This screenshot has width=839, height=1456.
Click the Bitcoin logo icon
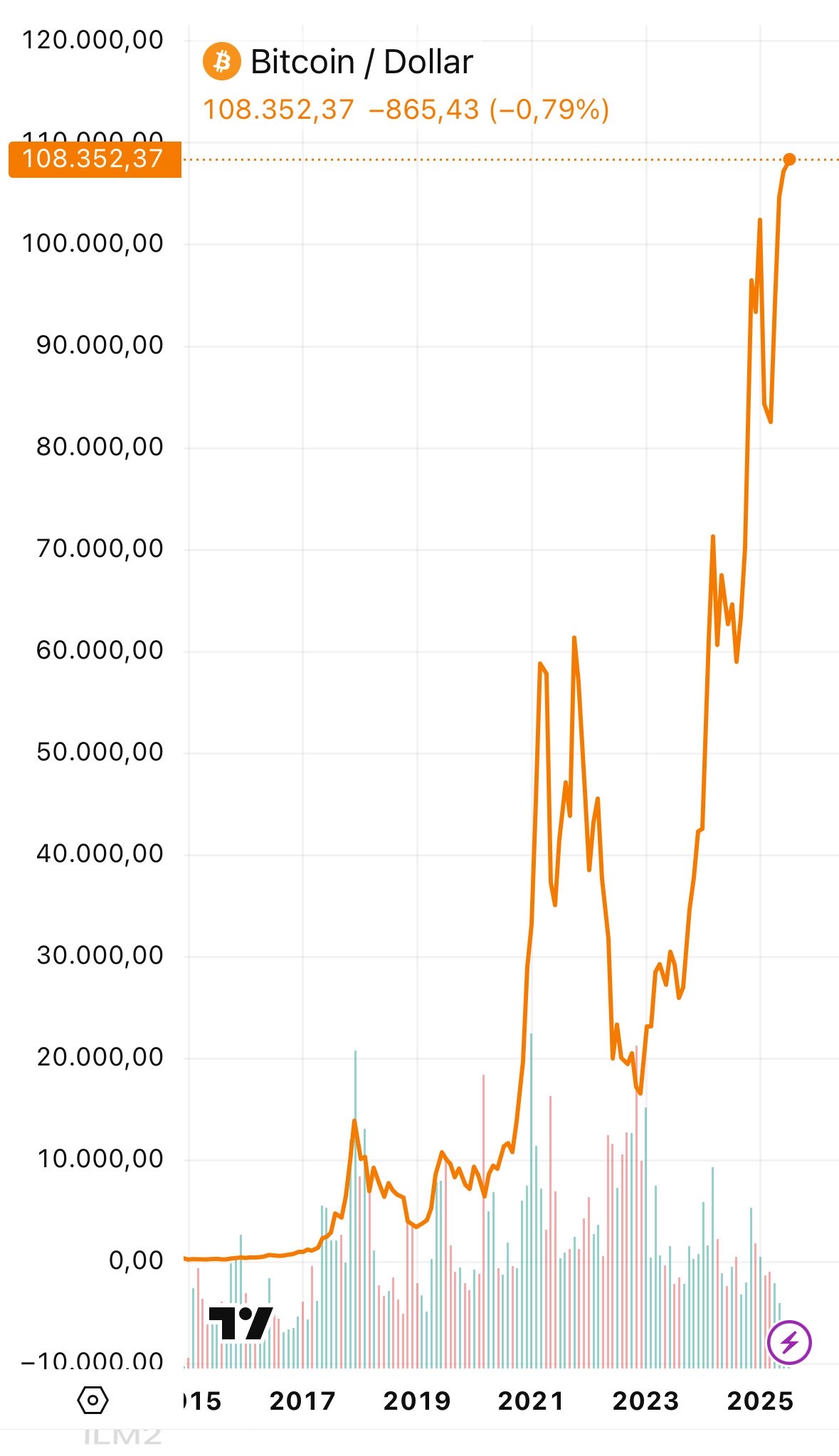coord(221,63)
